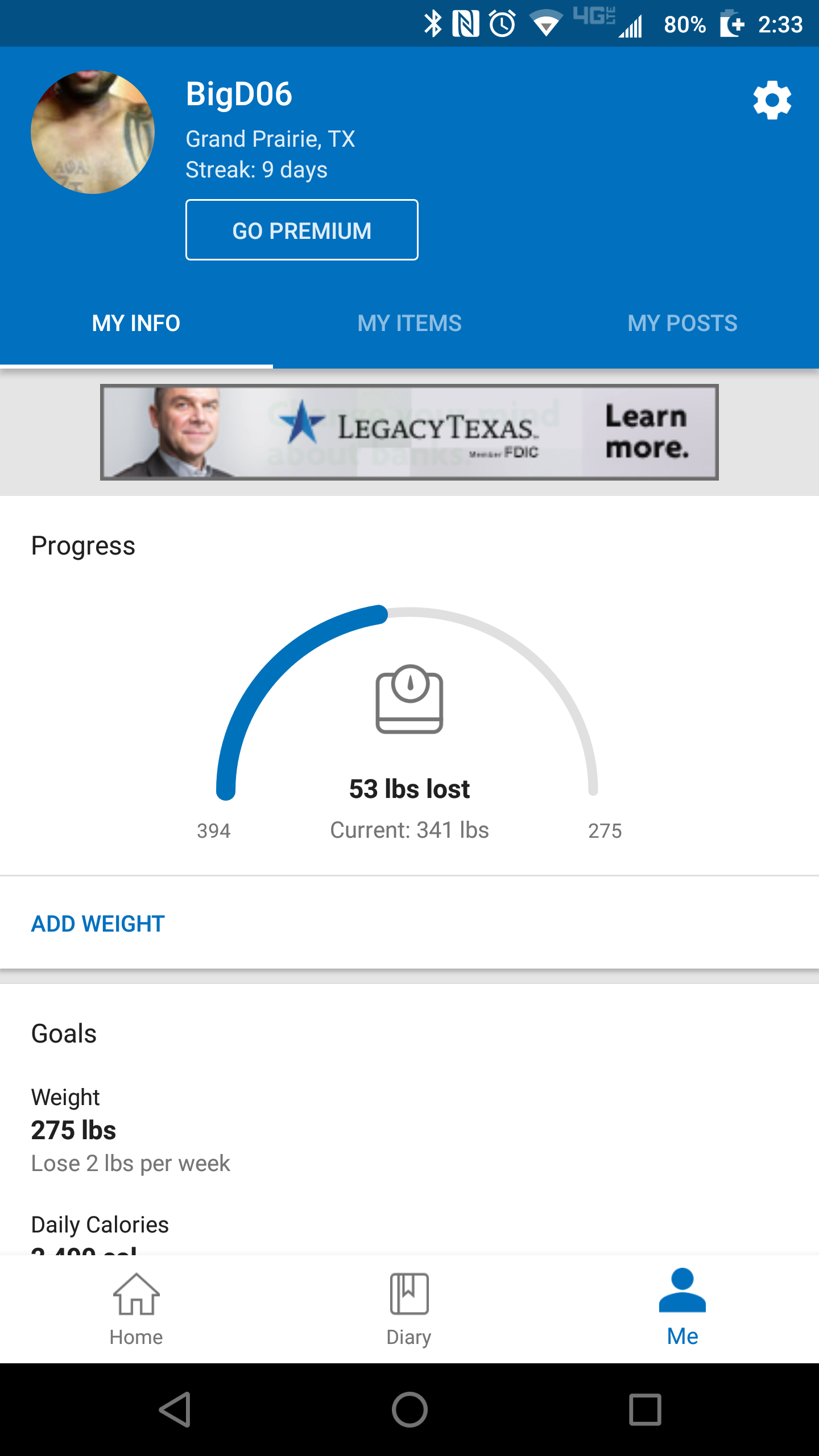Viewport: 819px width, 1456px height.
Task: Tap the system back button
Action: click(x=175, y=1409)
